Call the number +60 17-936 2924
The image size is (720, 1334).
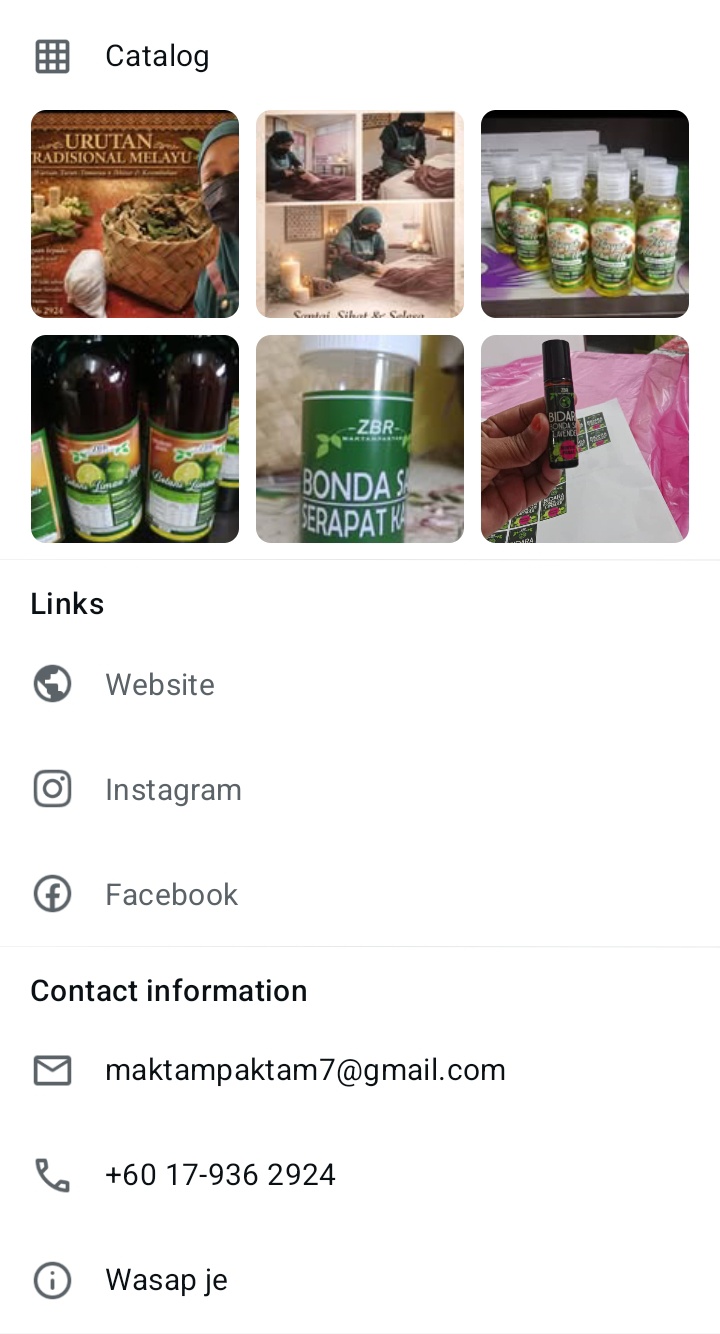click(220, 1175)
